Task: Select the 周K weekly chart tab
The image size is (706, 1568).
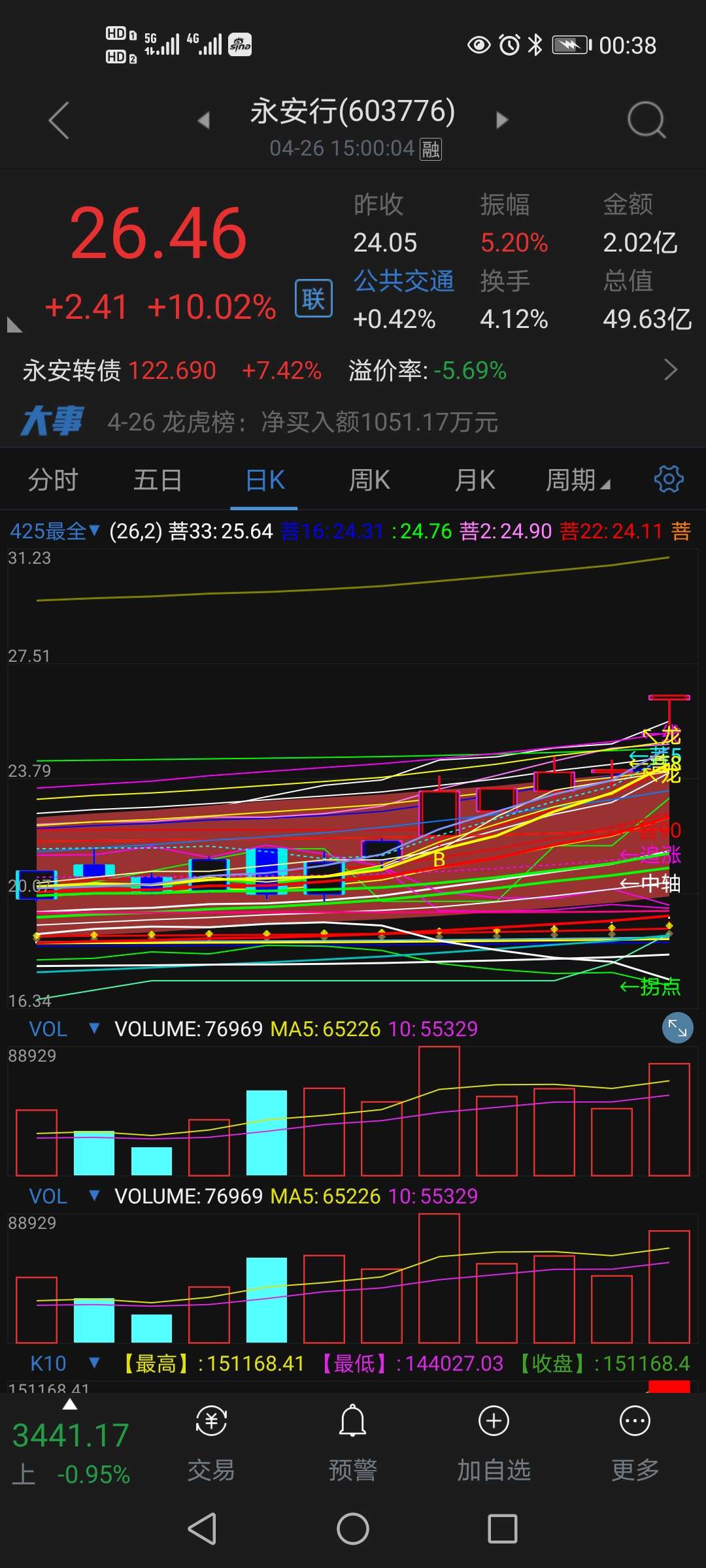Action: click(369, 479)
